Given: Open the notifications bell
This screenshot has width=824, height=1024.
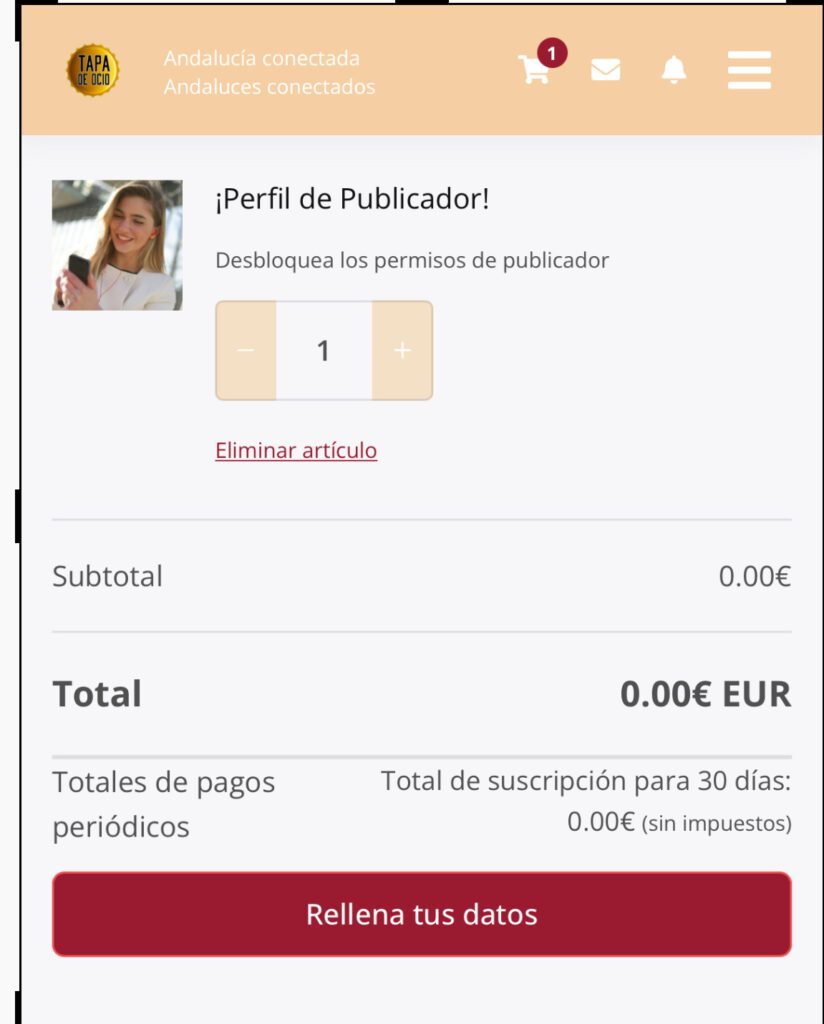Looking at the screenshot, I should [674, 70].
